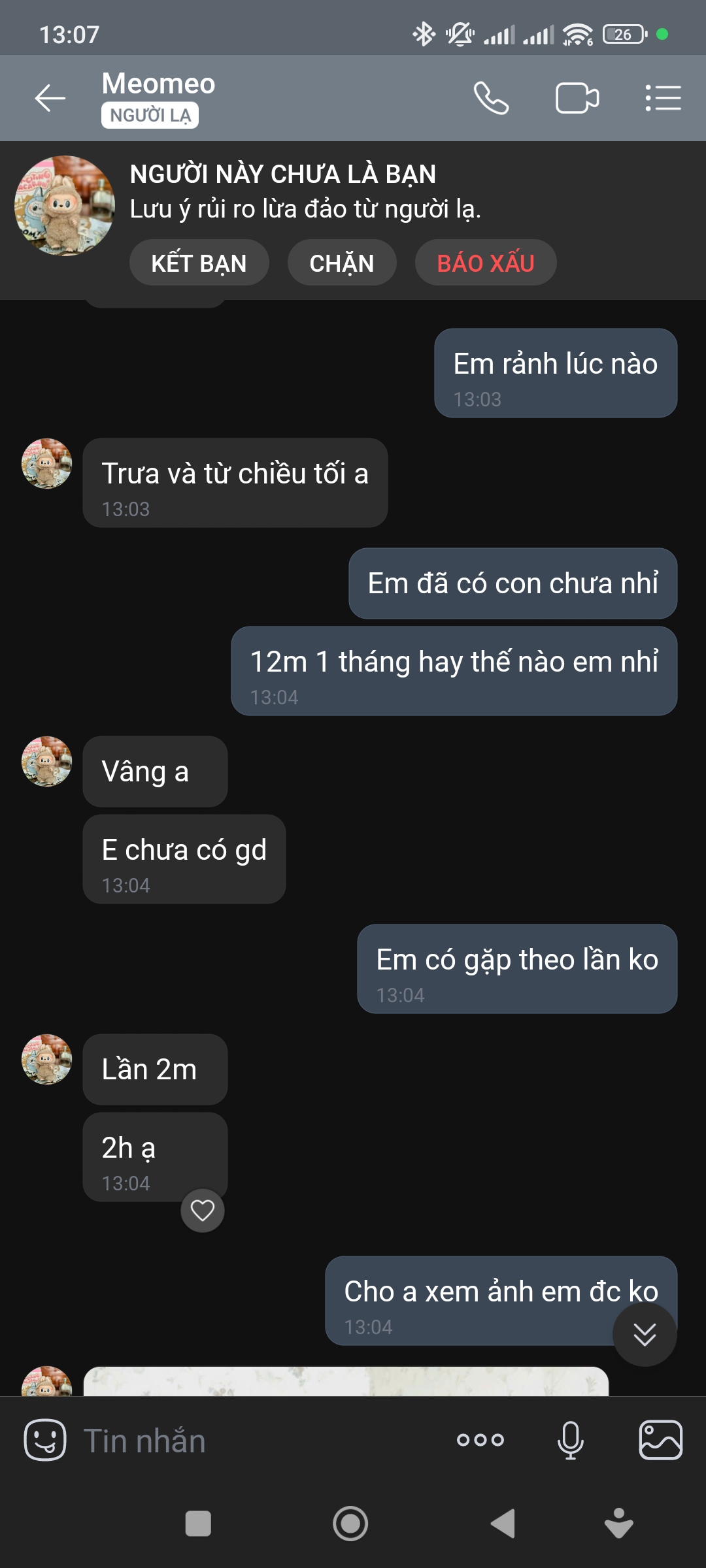This screenshot has height=1568, width=706.
Task: Start a video call with Meomeo
Action: tap(577, 99)
